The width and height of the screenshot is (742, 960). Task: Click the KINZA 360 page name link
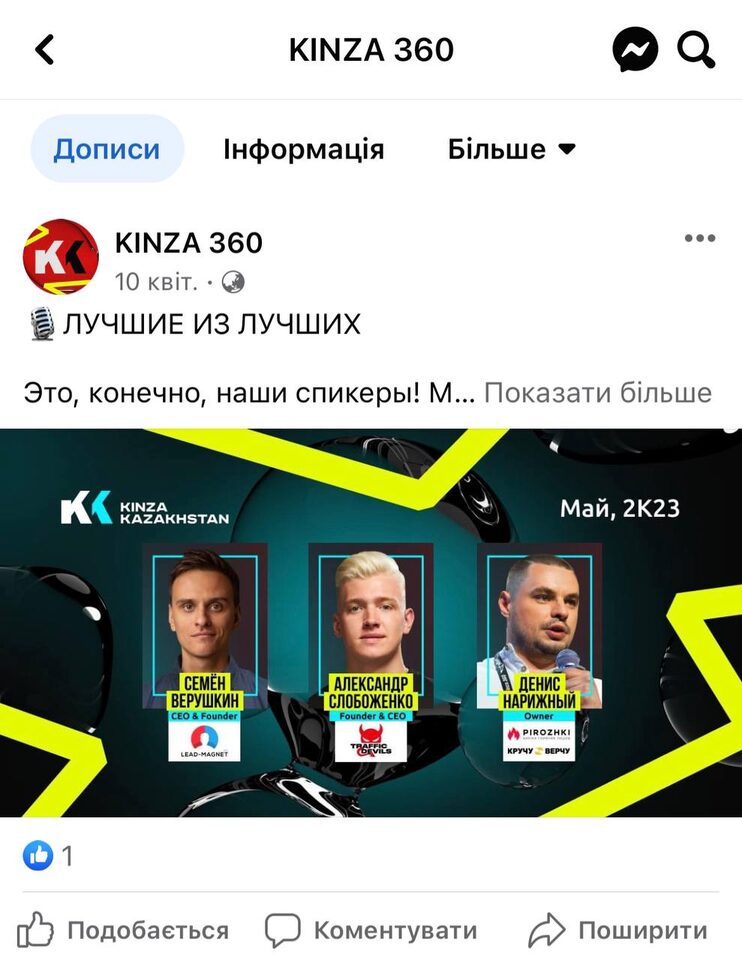click(186, 238)
